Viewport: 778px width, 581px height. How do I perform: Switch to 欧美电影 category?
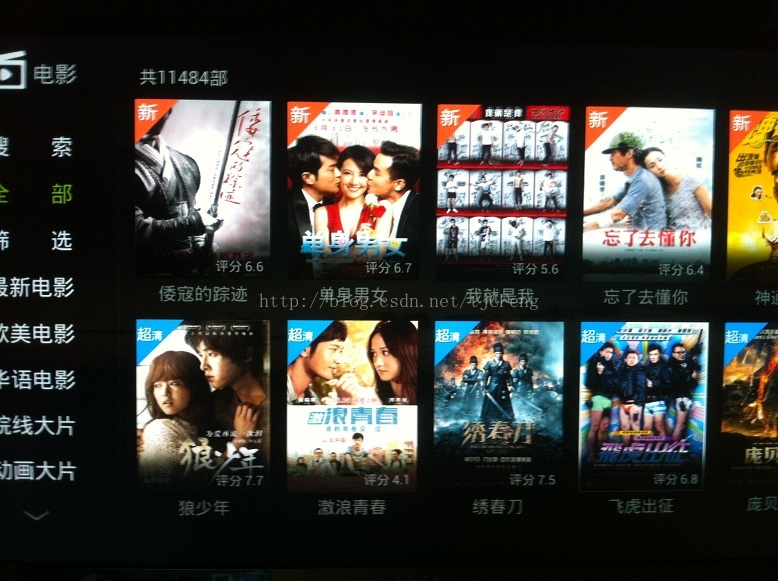click(37, 334)
